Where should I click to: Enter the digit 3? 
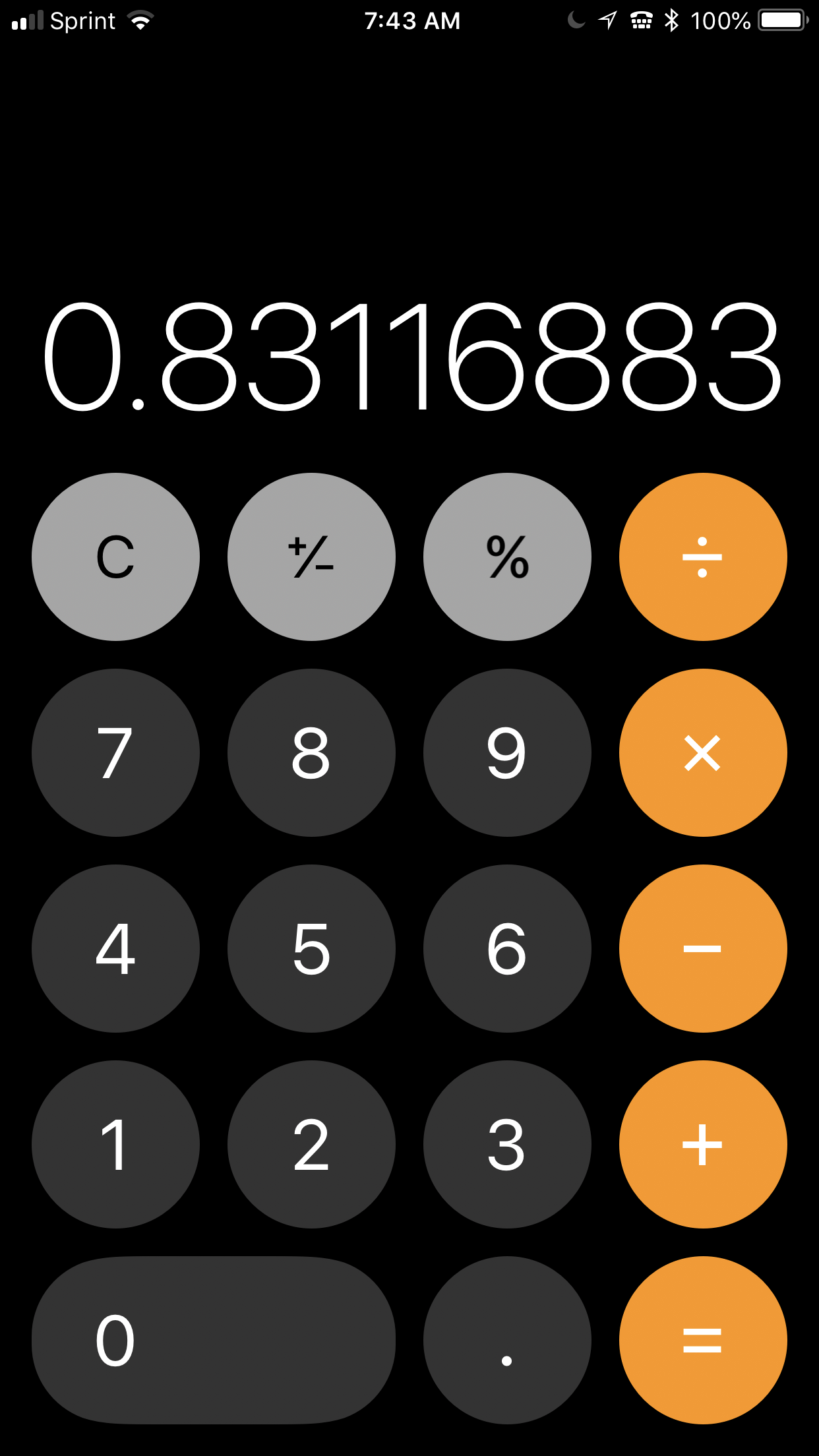point(507,1144)
